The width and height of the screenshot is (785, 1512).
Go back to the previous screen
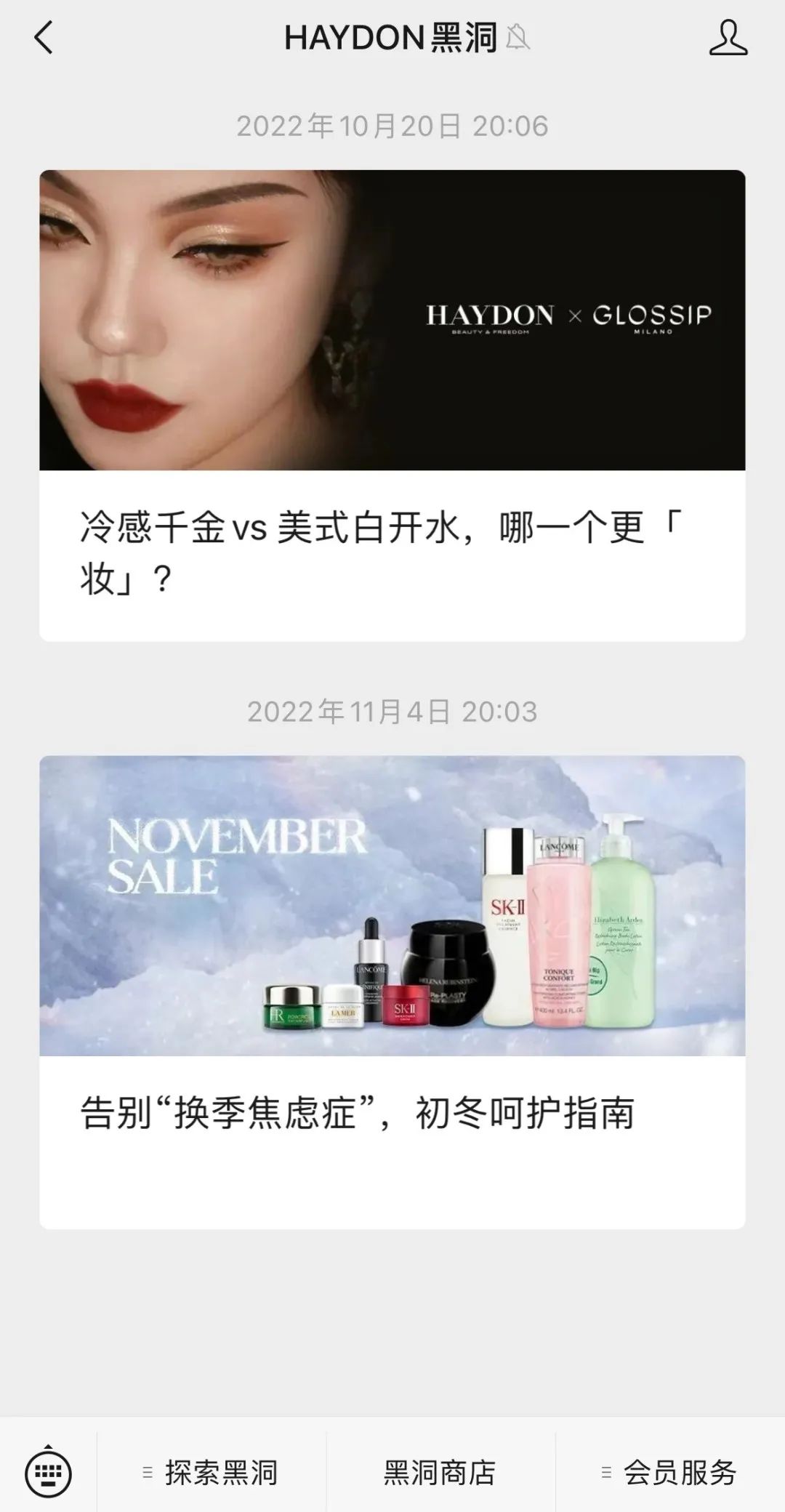(x=44, y=38)
